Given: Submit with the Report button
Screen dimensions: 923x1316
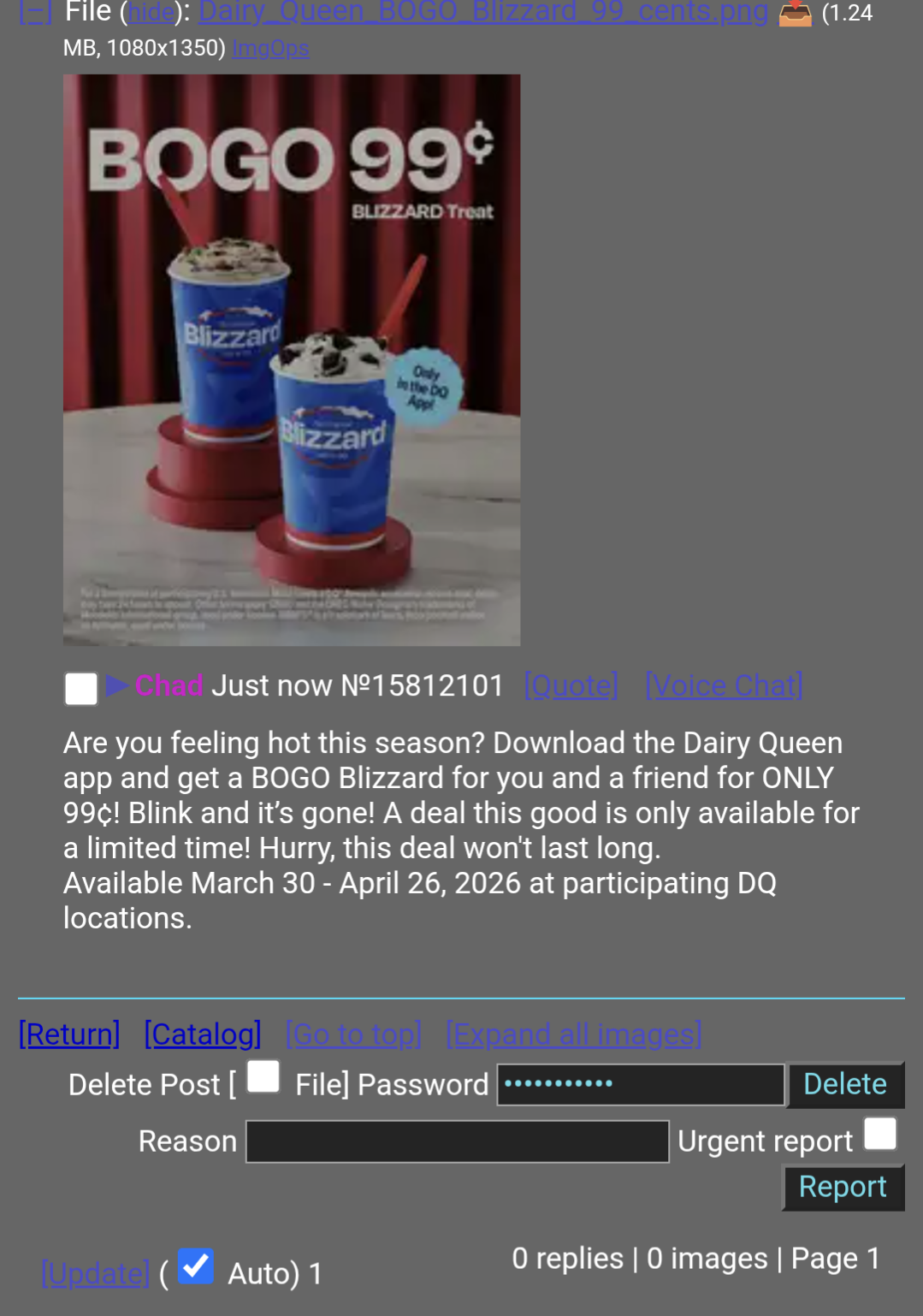Looking at the screenshot, I should pyautogui.click(x=843, y=1187).
